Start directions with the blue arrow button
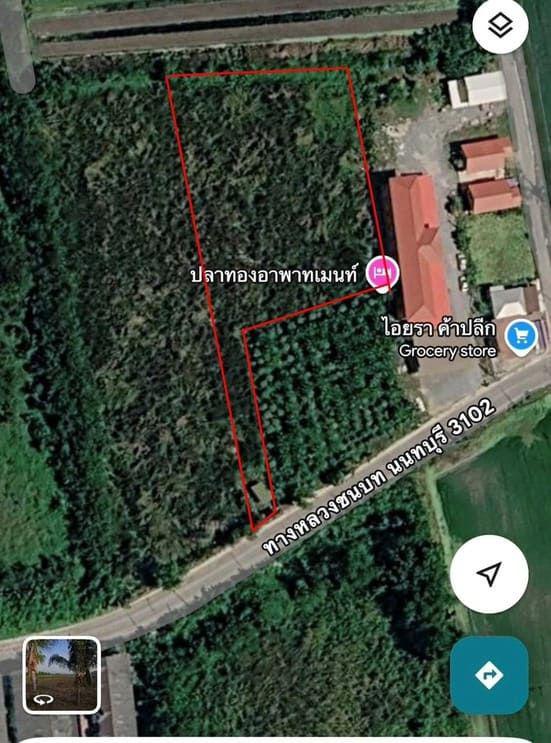This screenshot has width=551, height=743. tap(489, 674)
